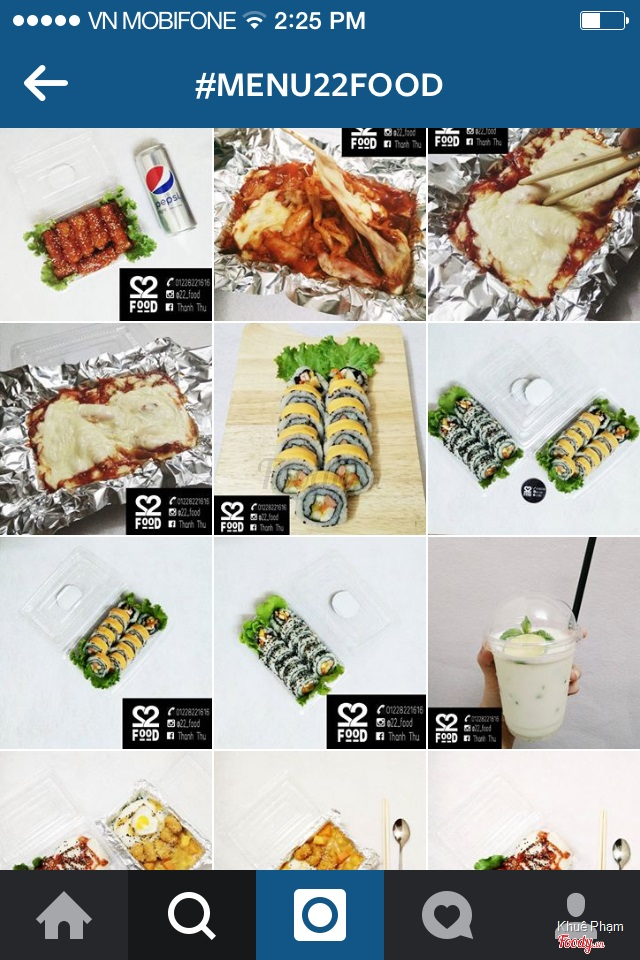Viewport: 640px width, 960px height.
Task: Go back using the arrow icon
Action: (46, 84)
